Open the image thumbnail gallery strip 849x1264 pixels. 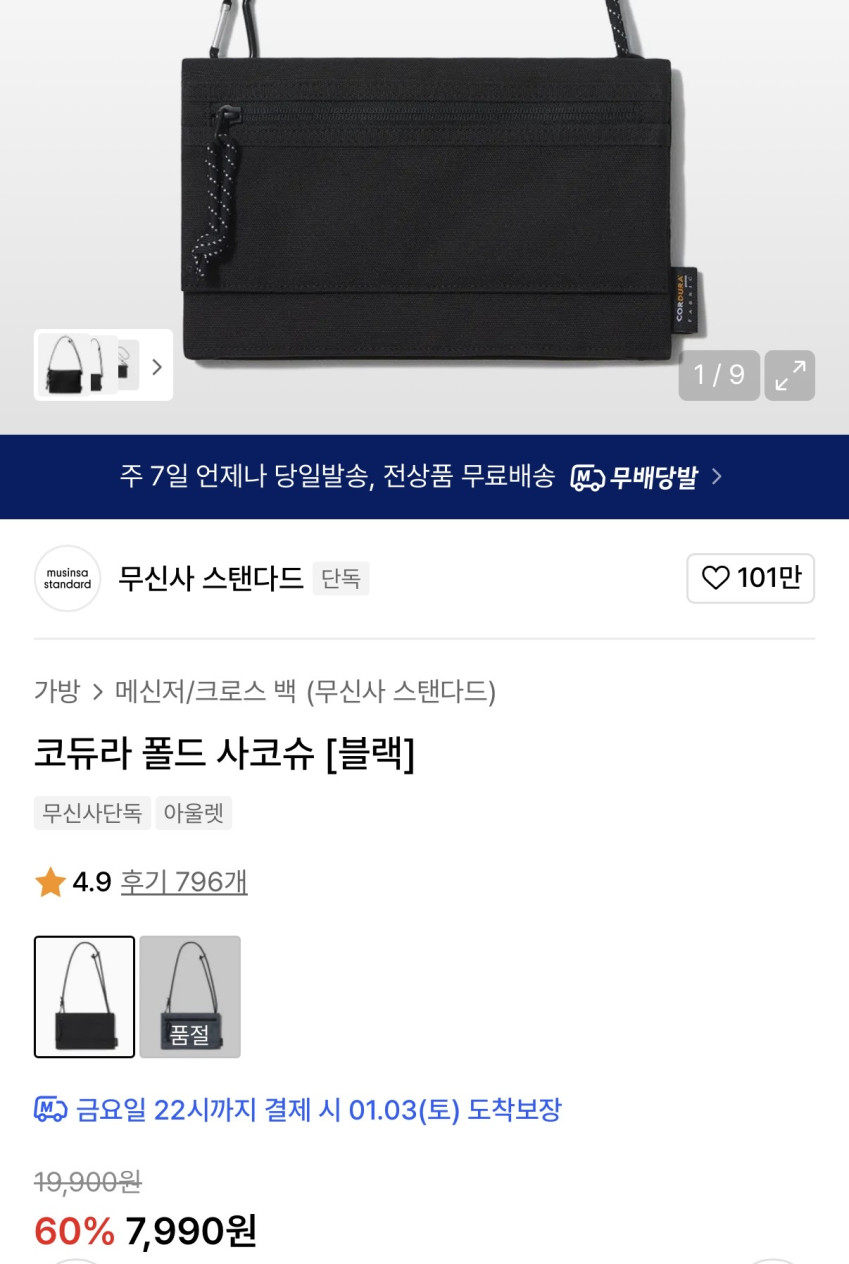pyautogui.click(x=103, y=365)
